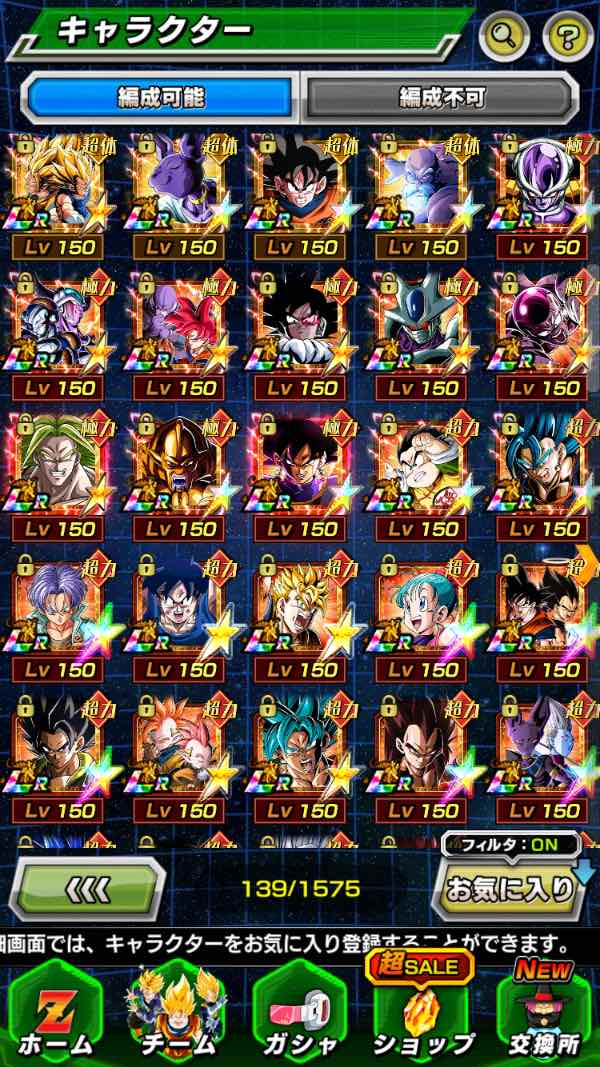Switch to the 編成不可 tab
Viewport: 600px width, 1067px height.
click(441, 98)
